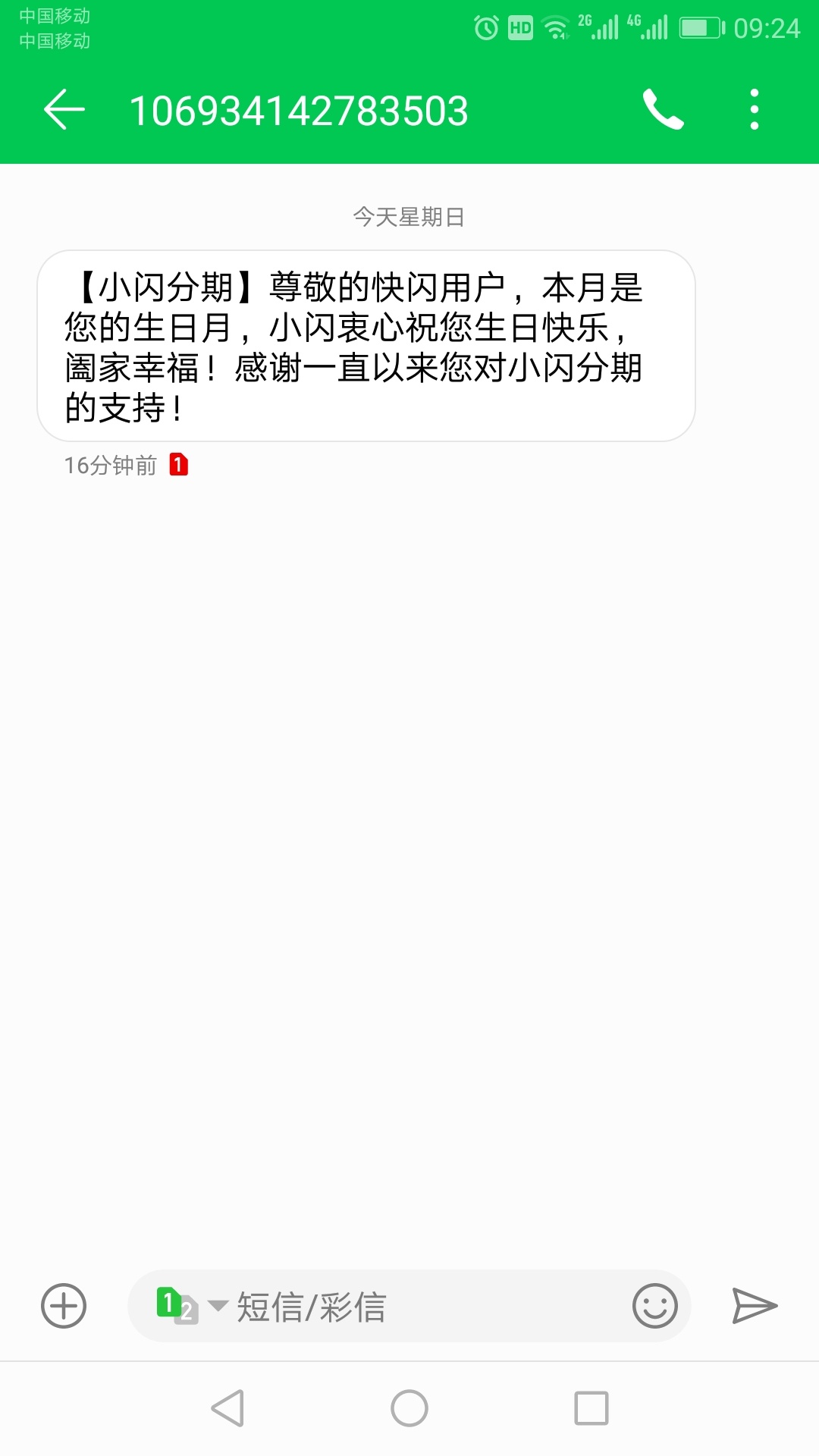
Task: Tap the 小闪分期 birthday message bubble
Action: point(366,346)
